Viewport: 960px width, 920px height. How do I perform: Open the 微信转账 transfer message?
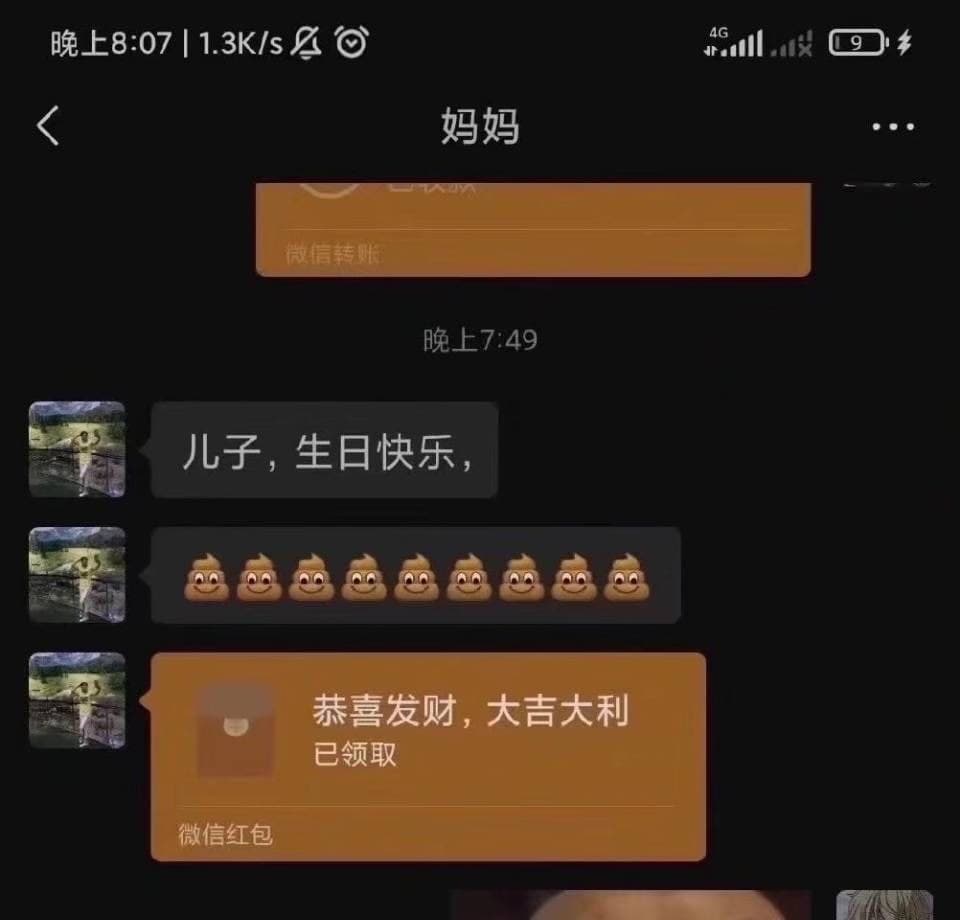pos(532,230)
